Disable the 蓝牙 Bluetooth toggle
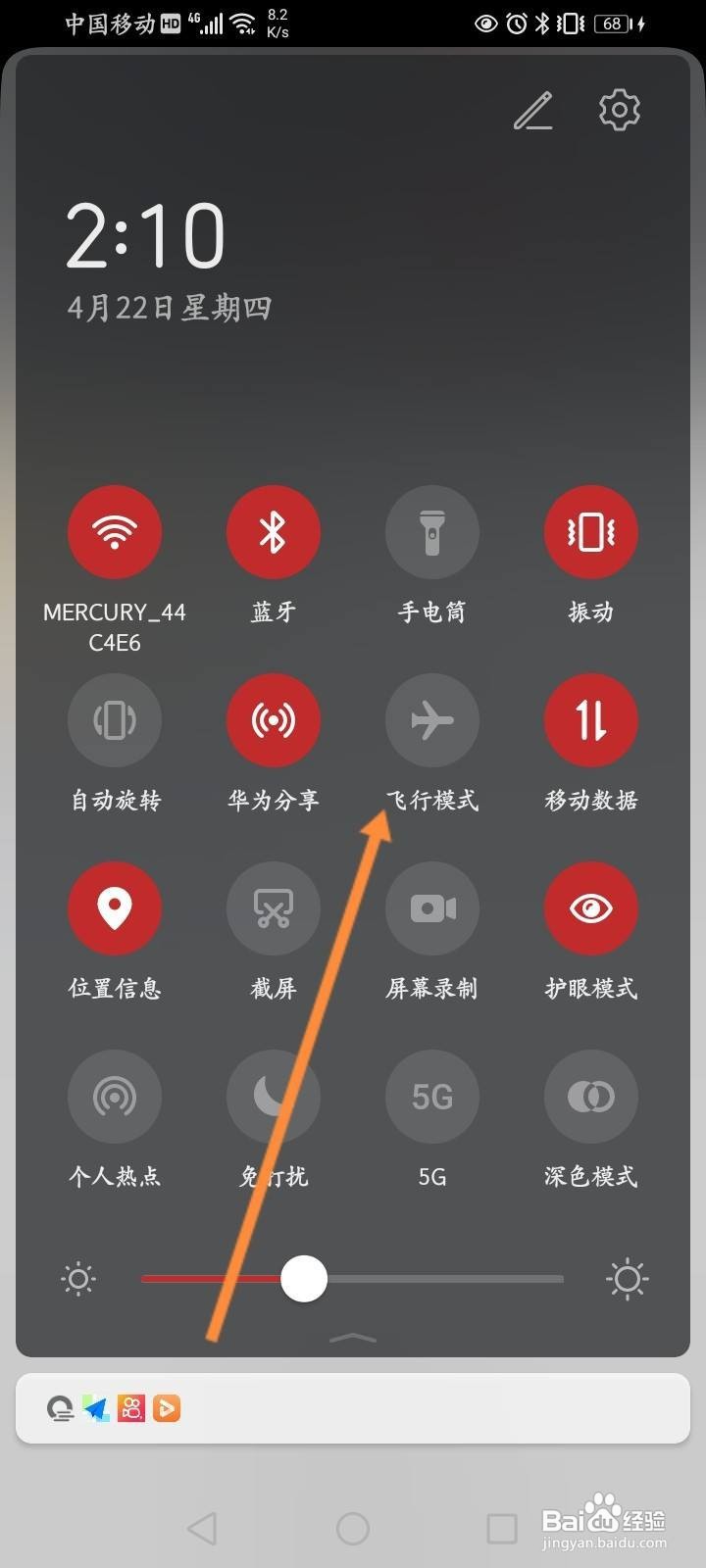 [x=274, y=532]
